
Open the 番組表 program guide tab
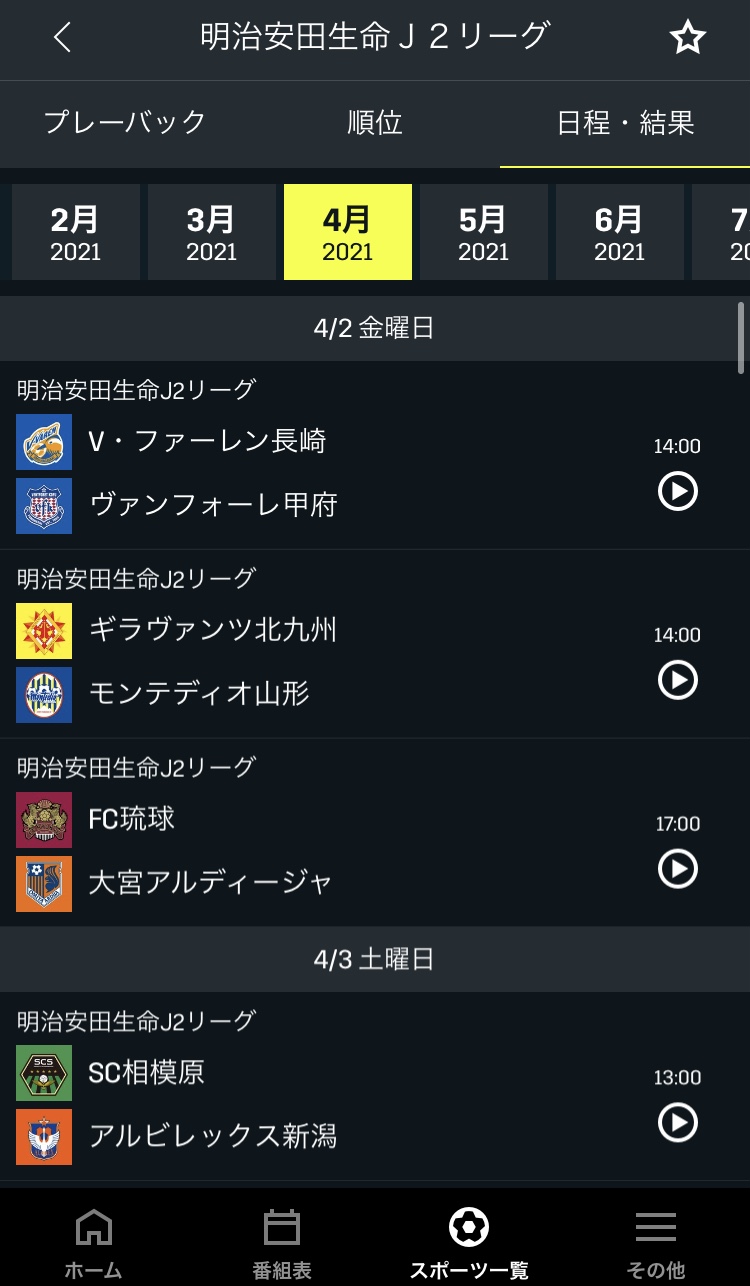(x=281, y=1242)
